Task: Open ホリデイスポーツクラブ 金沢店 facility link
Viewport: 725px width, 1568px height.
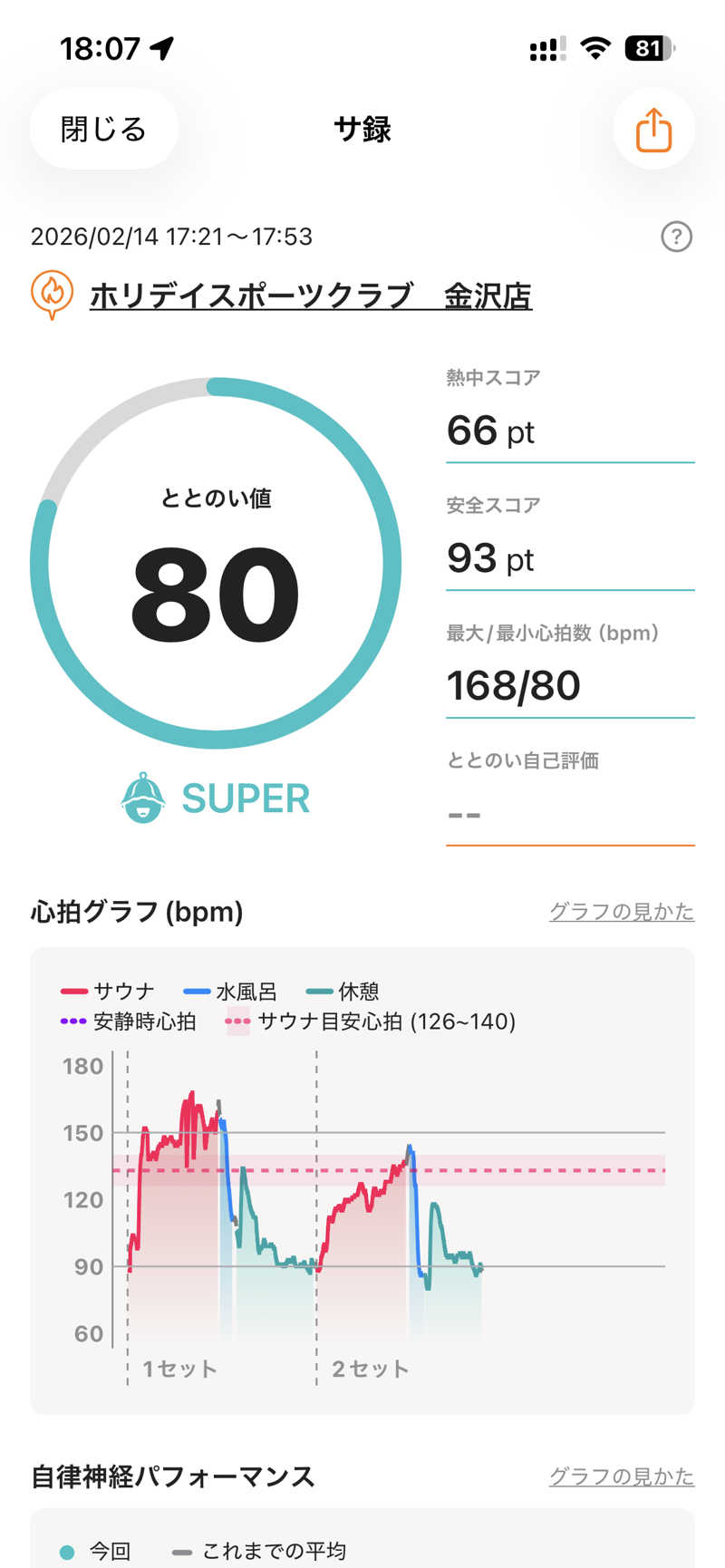Action: pyautogui.click(x=310, y=295)
